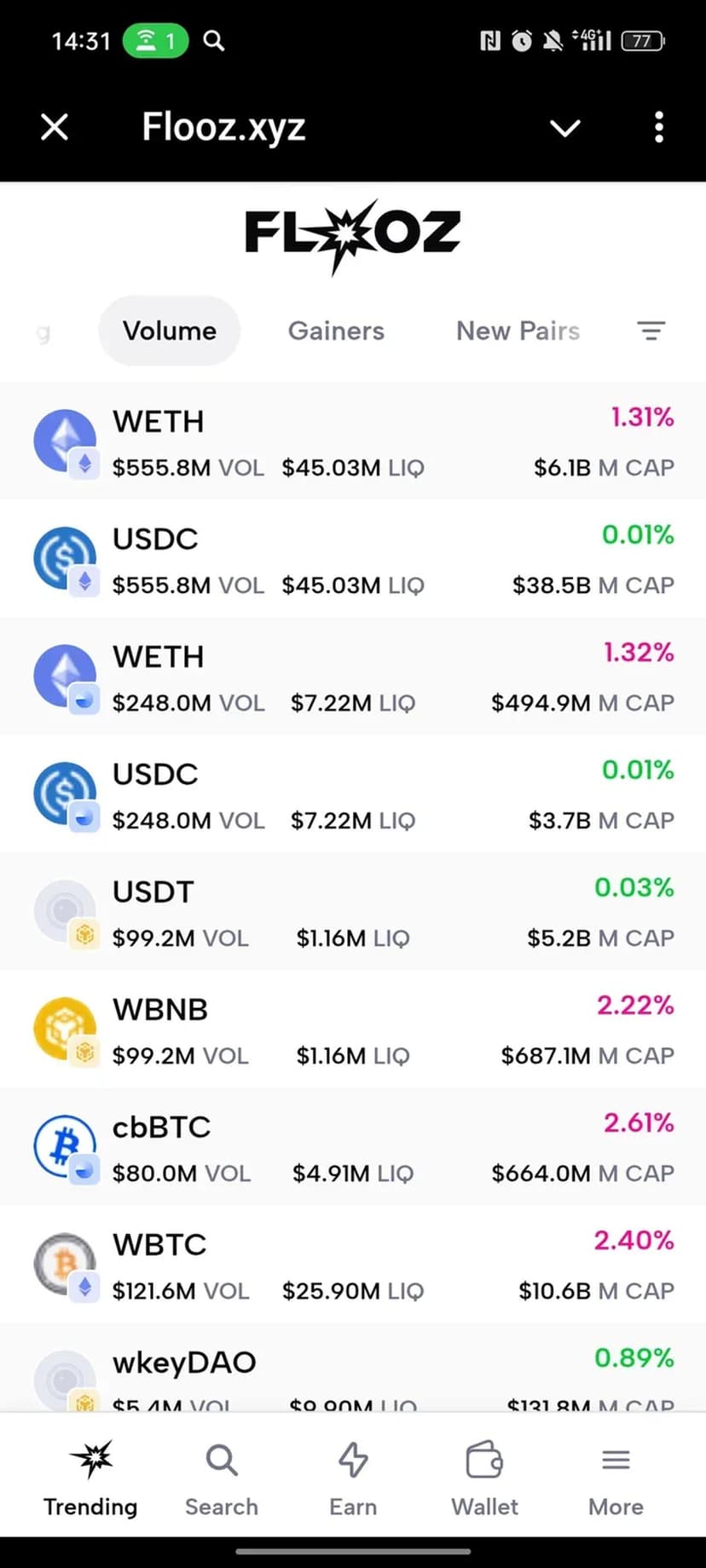706x1568 pixels.
Task: Open the WBTC token details
Action: tap(353, 1265)
